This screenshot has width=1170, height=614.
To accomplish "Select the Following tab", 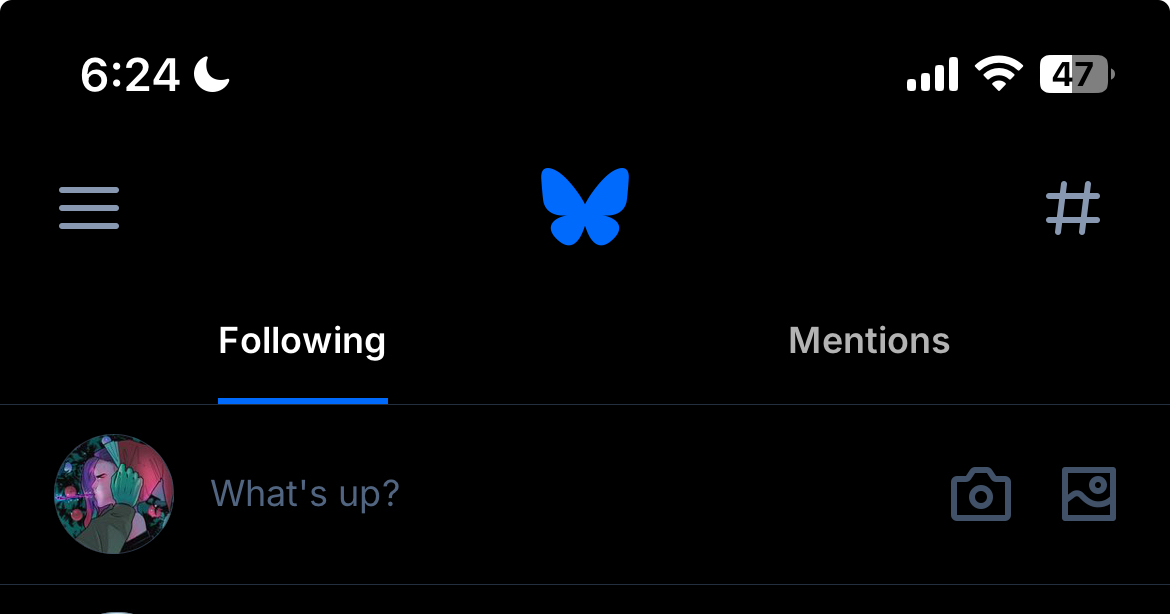I will (302, 341).
